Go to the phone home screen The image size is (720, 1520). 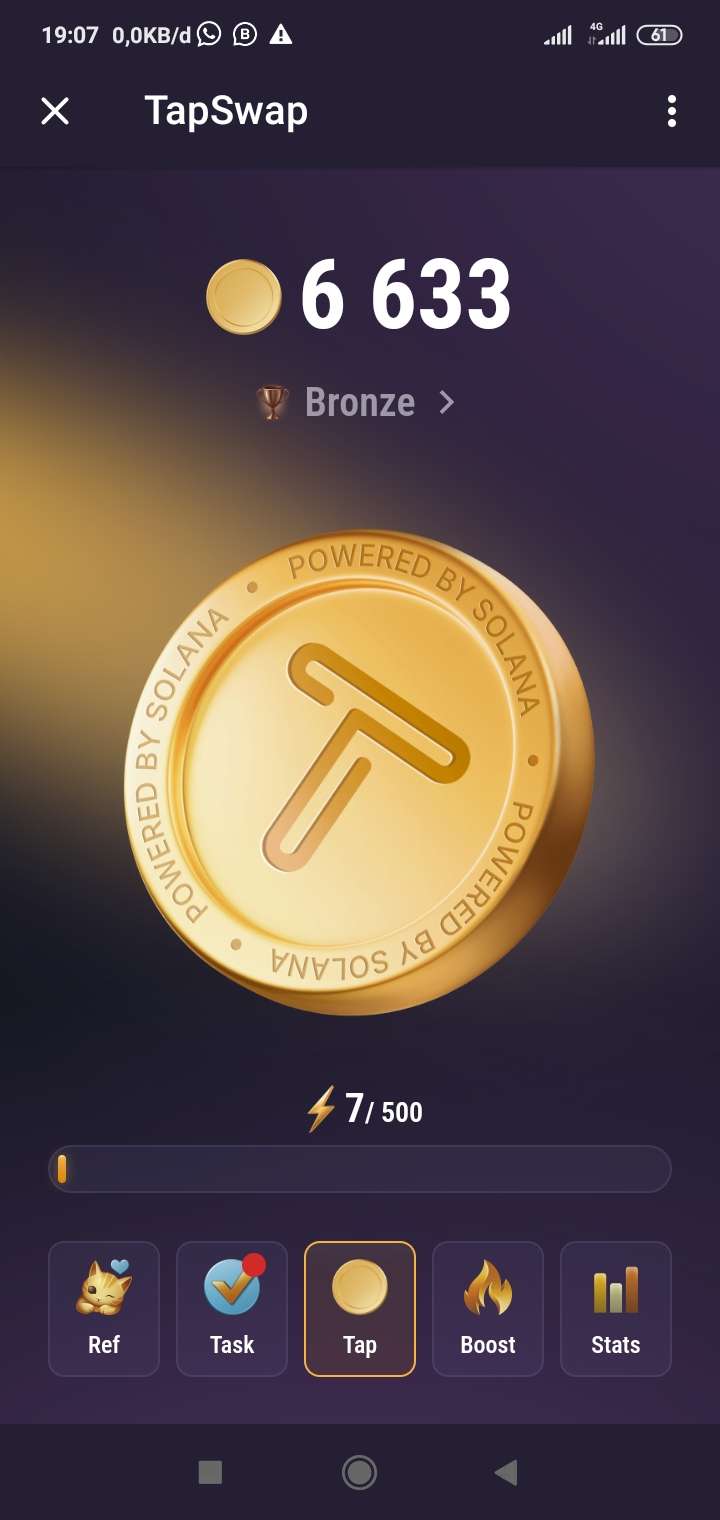click(359, 1472)
